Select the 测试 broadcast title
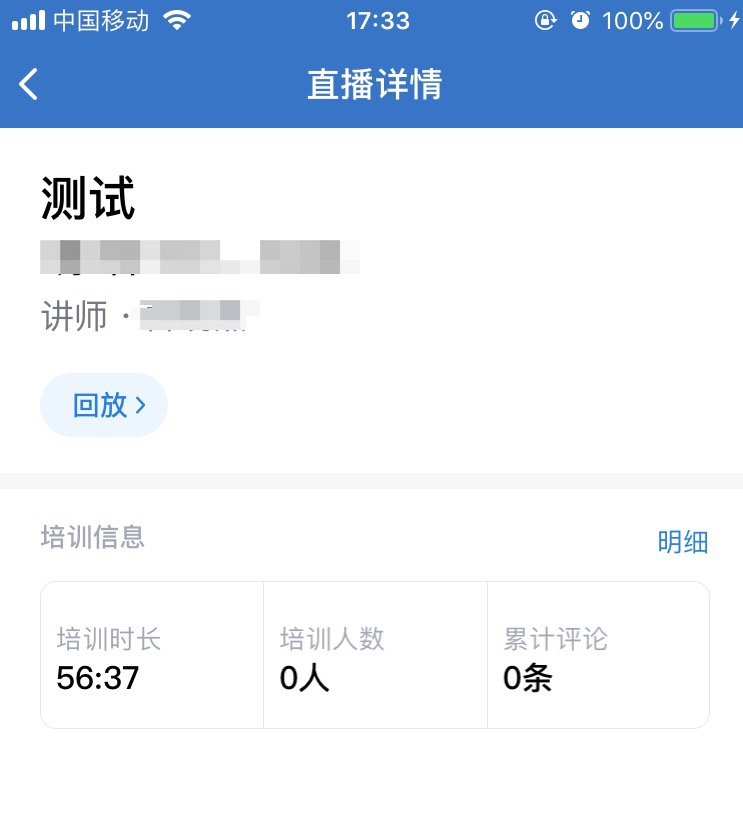This screenshot has height=833, width=743. tap(88, 198)
